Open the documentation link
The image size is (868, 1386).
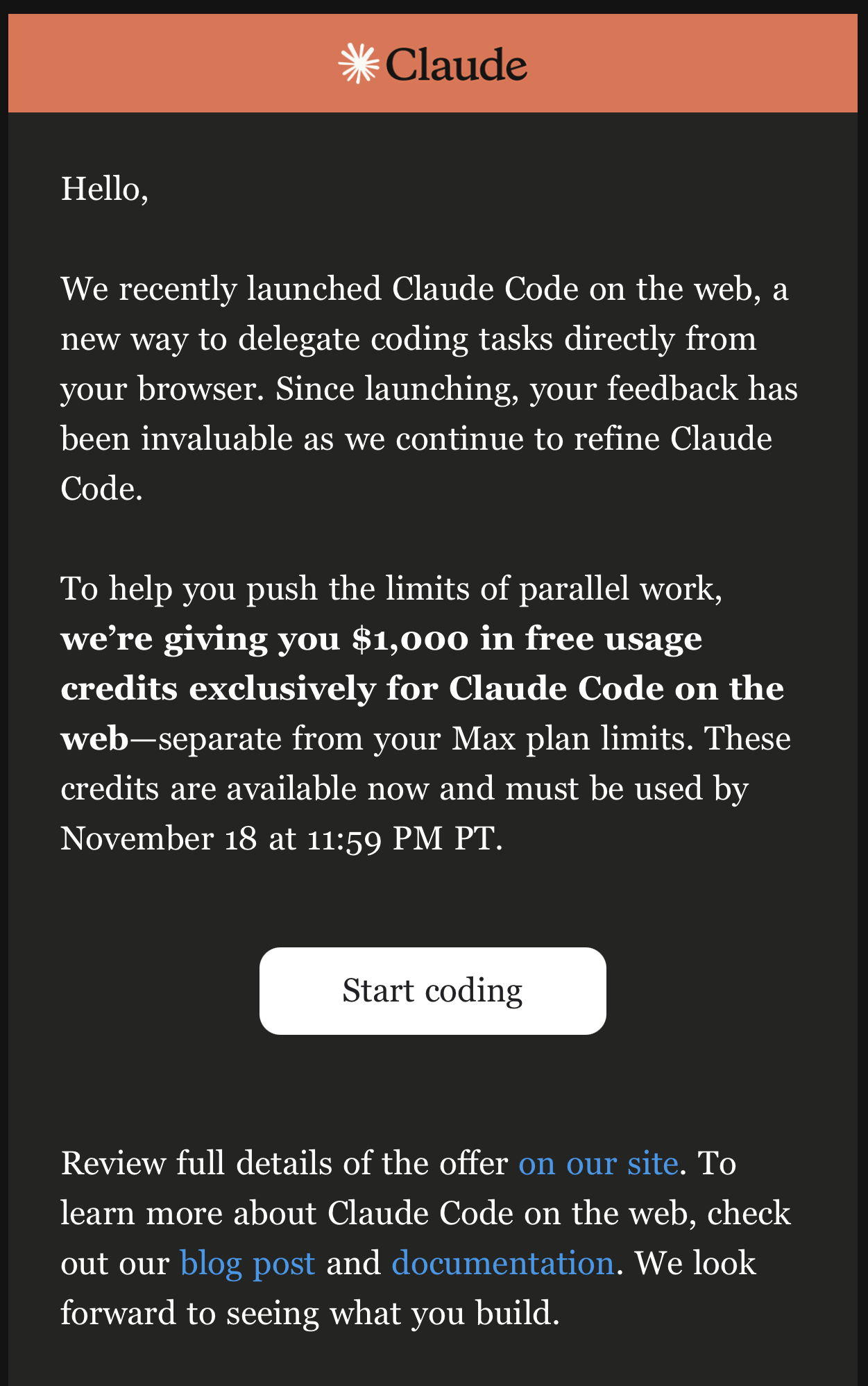[502, 1263]
